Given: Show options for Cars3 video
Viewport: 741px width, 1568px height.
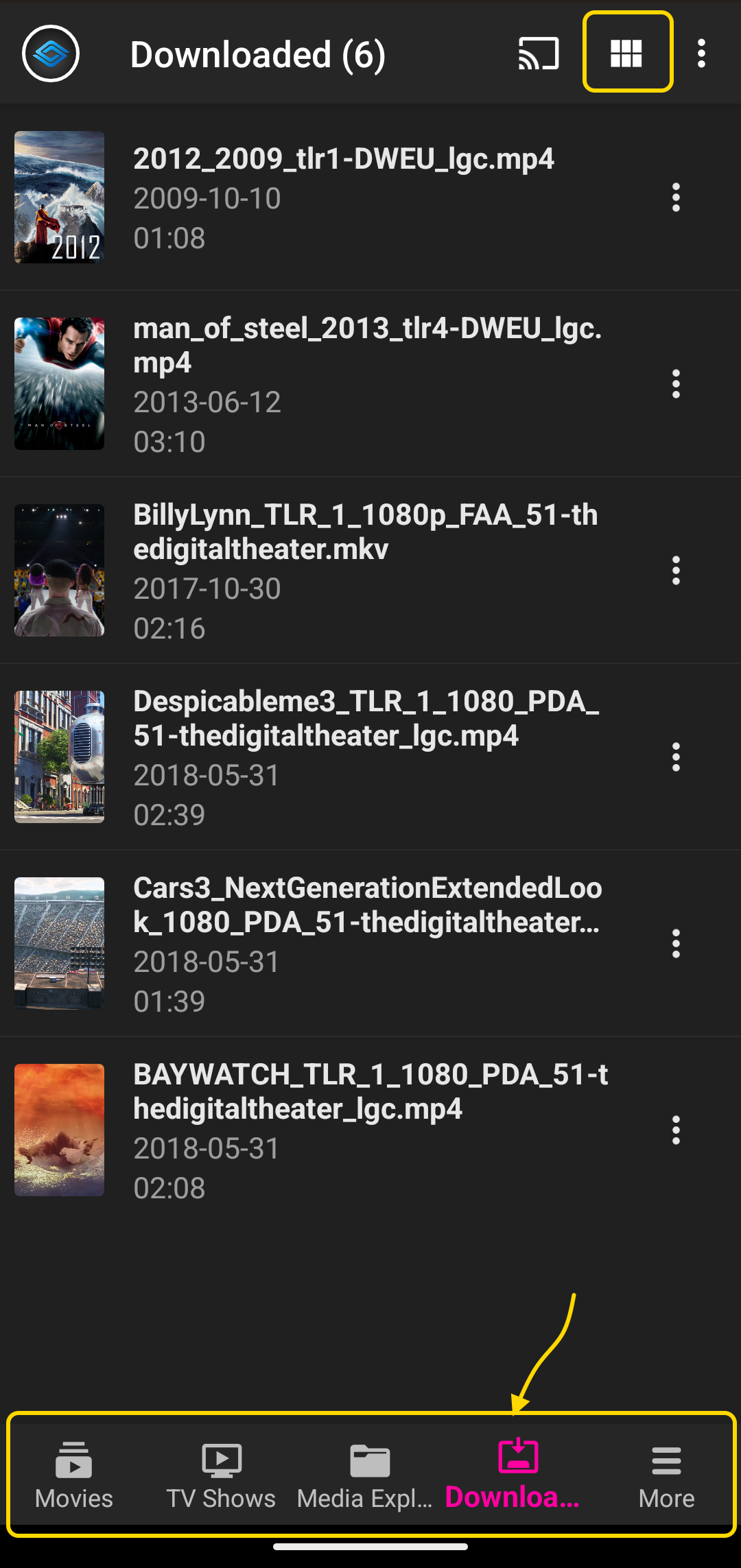Looking at the screenshot, I should pos(676,944).
